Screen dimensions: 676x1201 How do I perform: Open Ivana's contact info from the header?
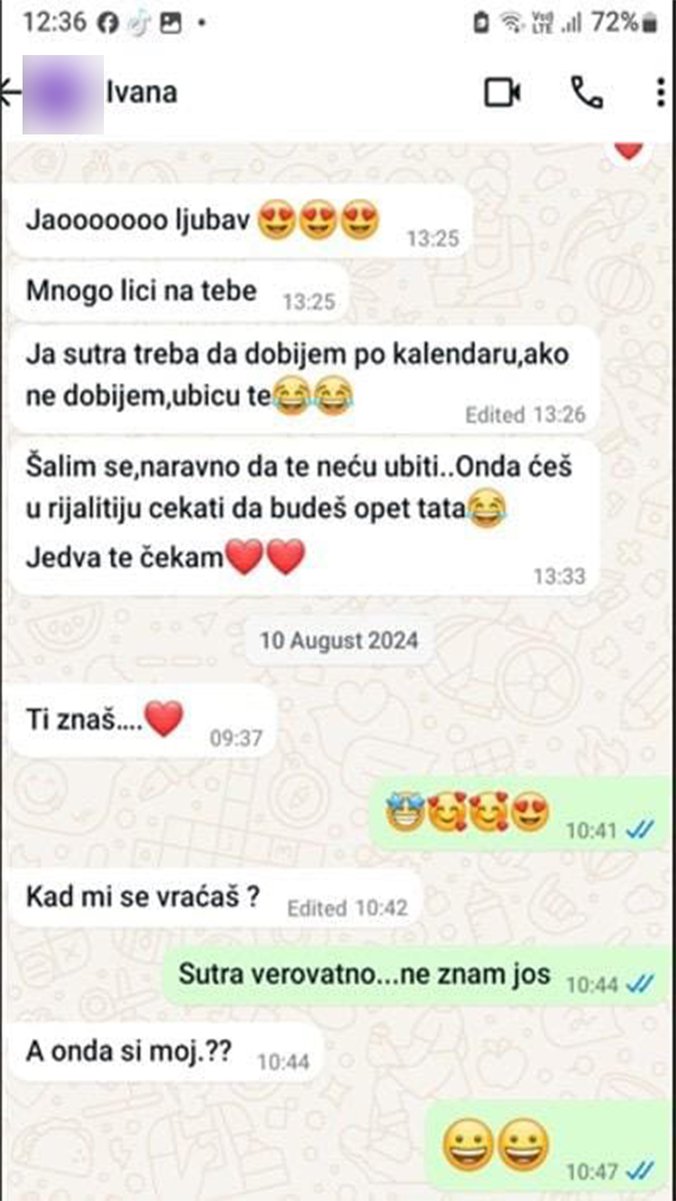[141, 93]
